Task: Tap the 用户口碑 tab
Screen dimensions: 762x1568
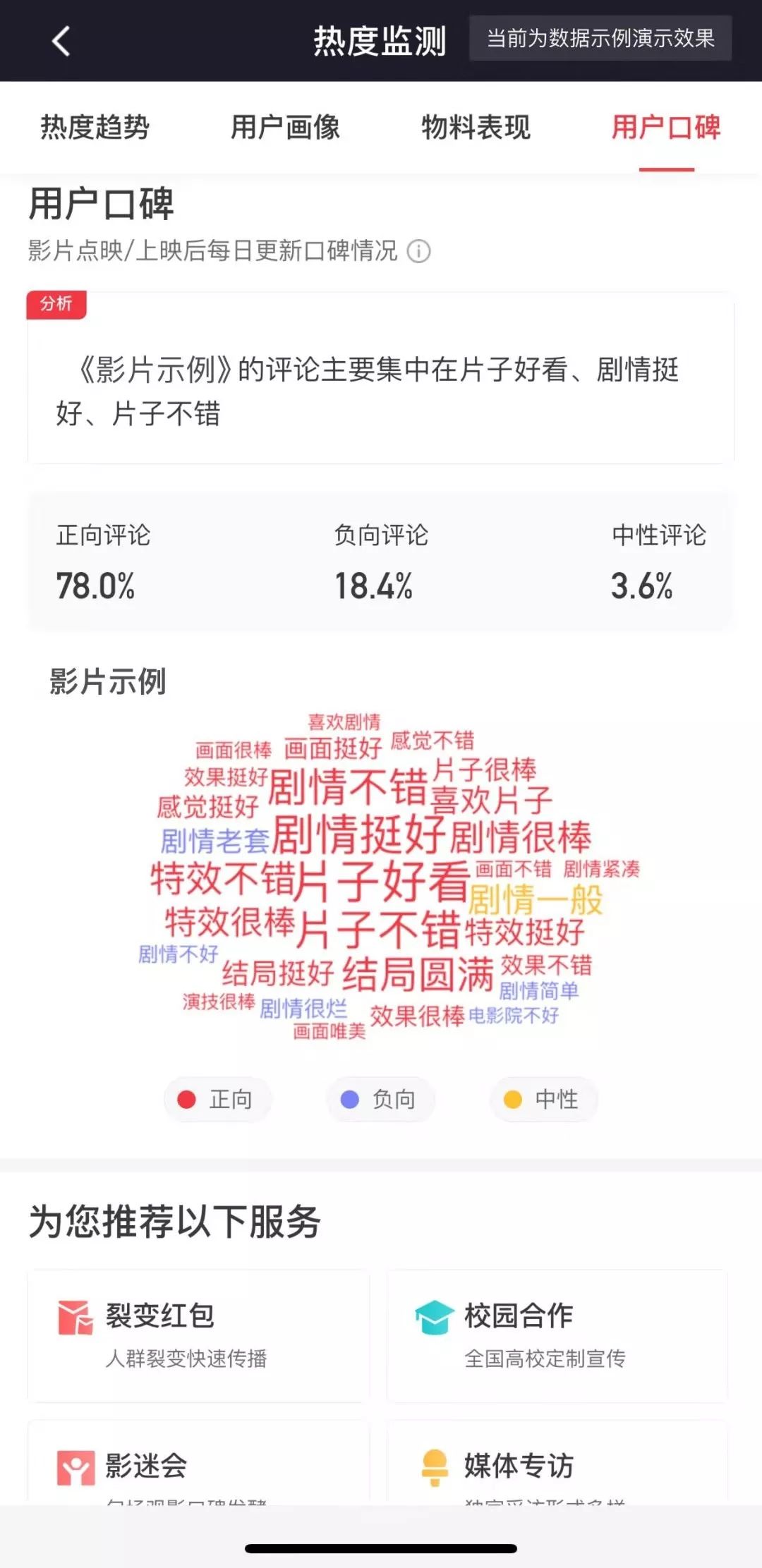Action: click(666, 128)
